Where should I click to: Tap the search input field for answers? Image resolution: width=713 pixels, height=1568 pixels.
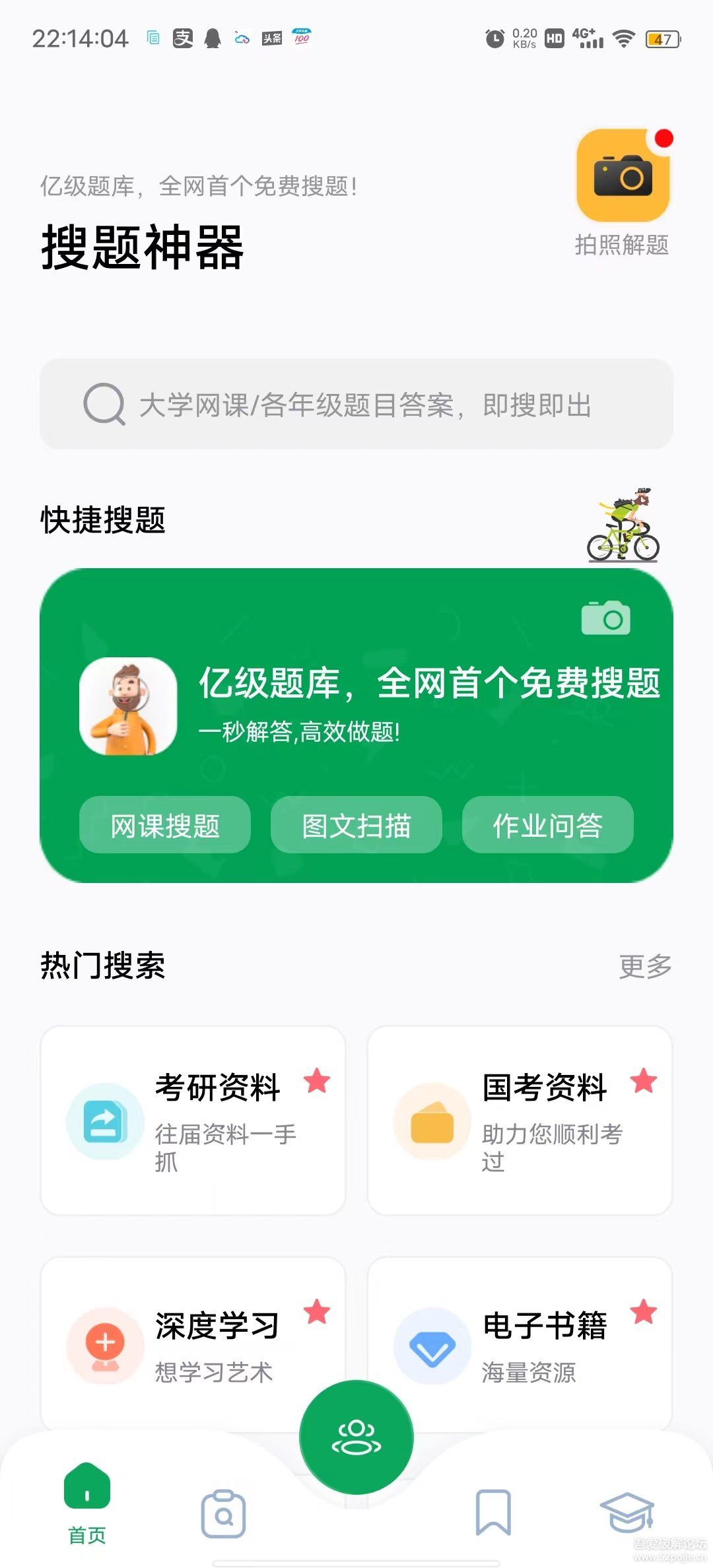(356, 405)
